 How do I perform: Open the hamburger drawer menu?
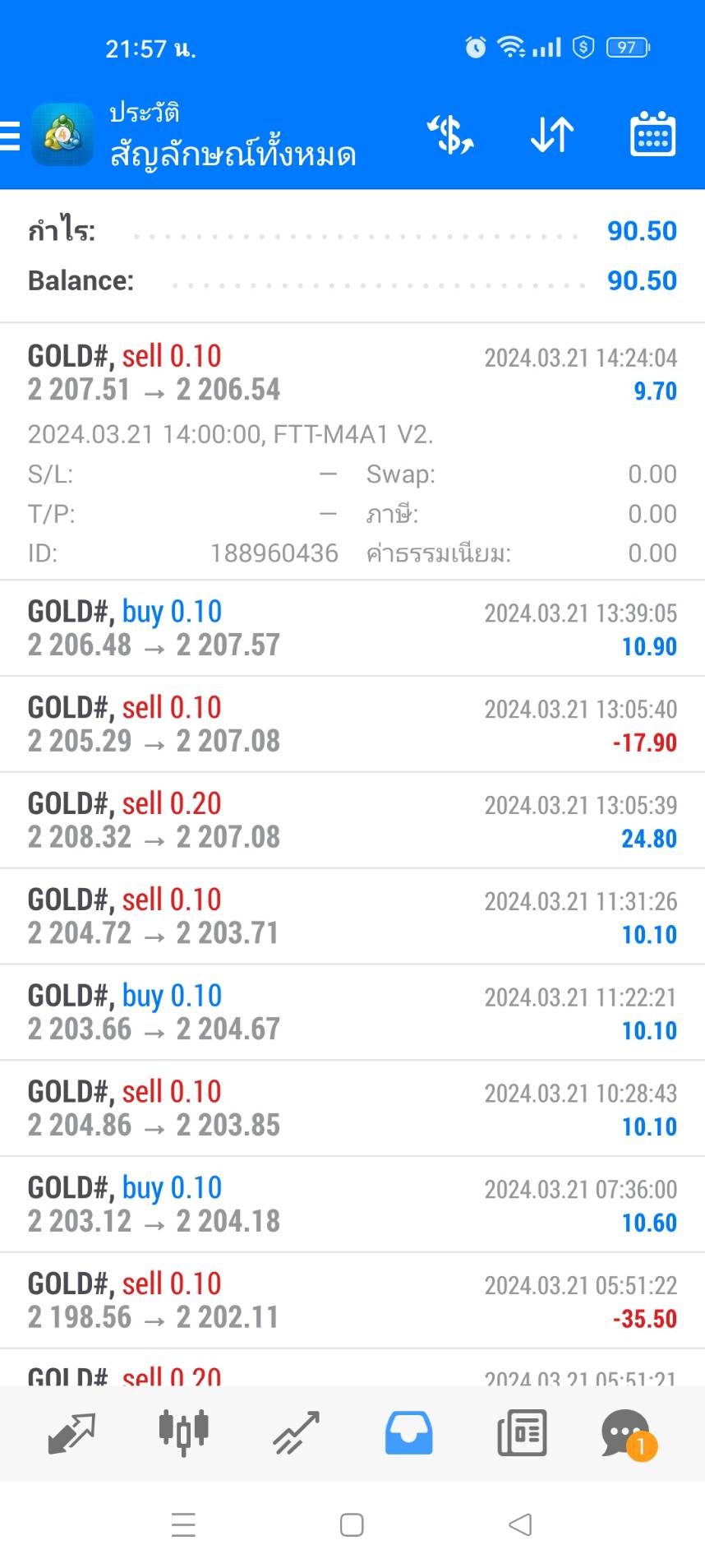10,135
